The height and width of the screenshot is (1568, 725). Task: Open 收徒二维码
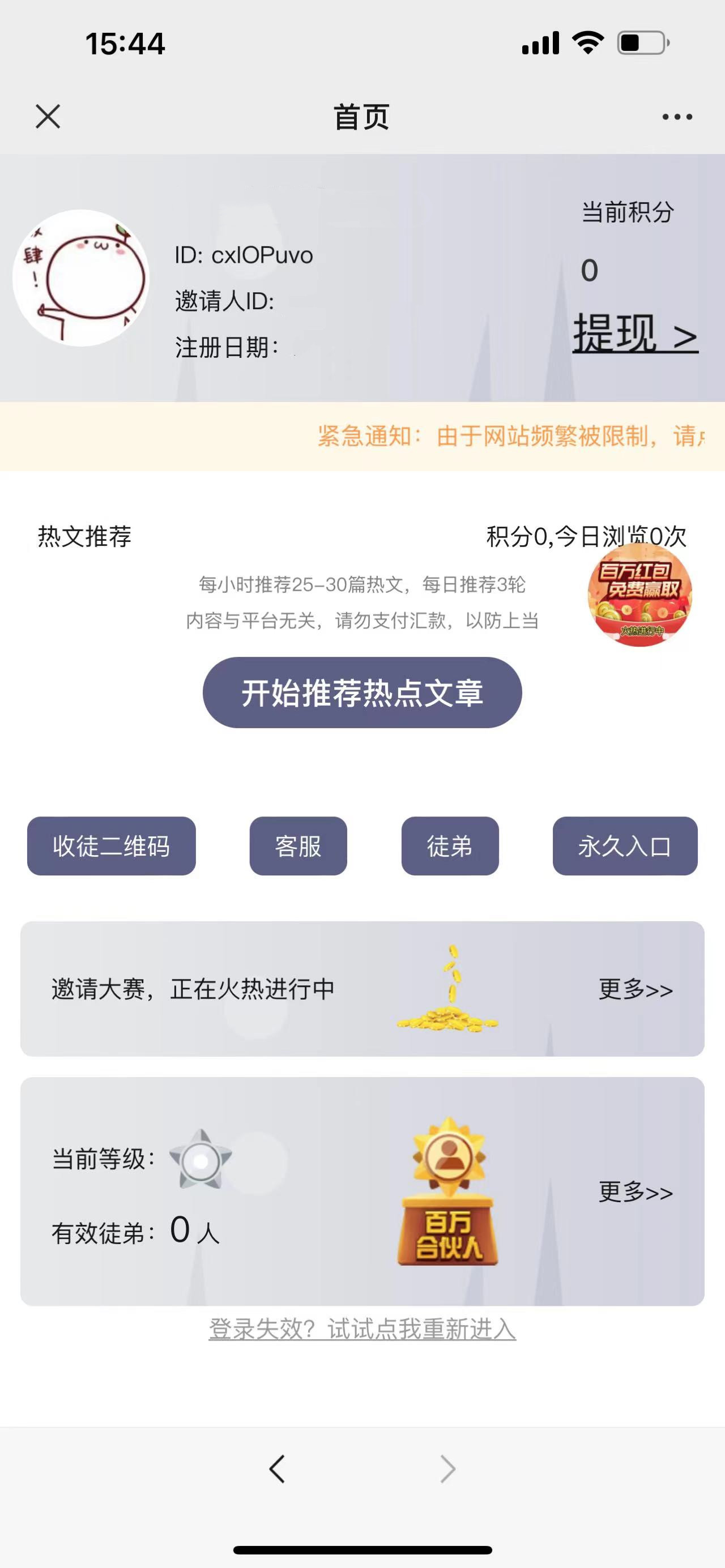[x=111, y=847]
